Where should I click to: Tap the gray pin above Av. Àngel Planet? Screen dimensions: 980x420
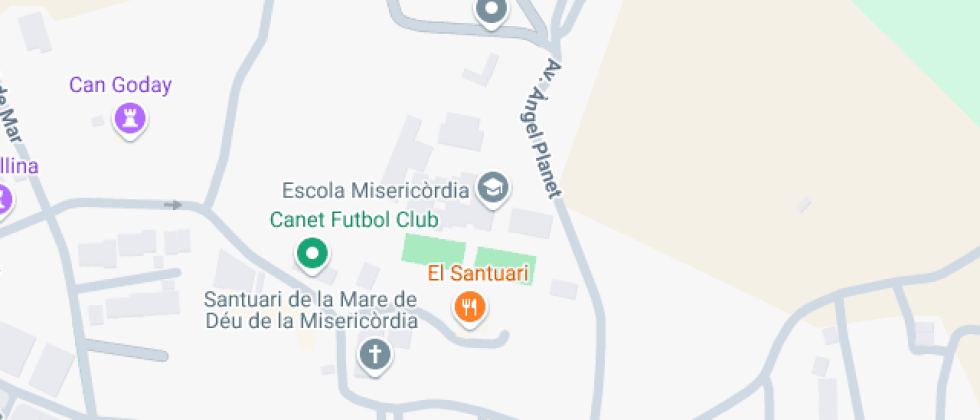pos(491,11)
